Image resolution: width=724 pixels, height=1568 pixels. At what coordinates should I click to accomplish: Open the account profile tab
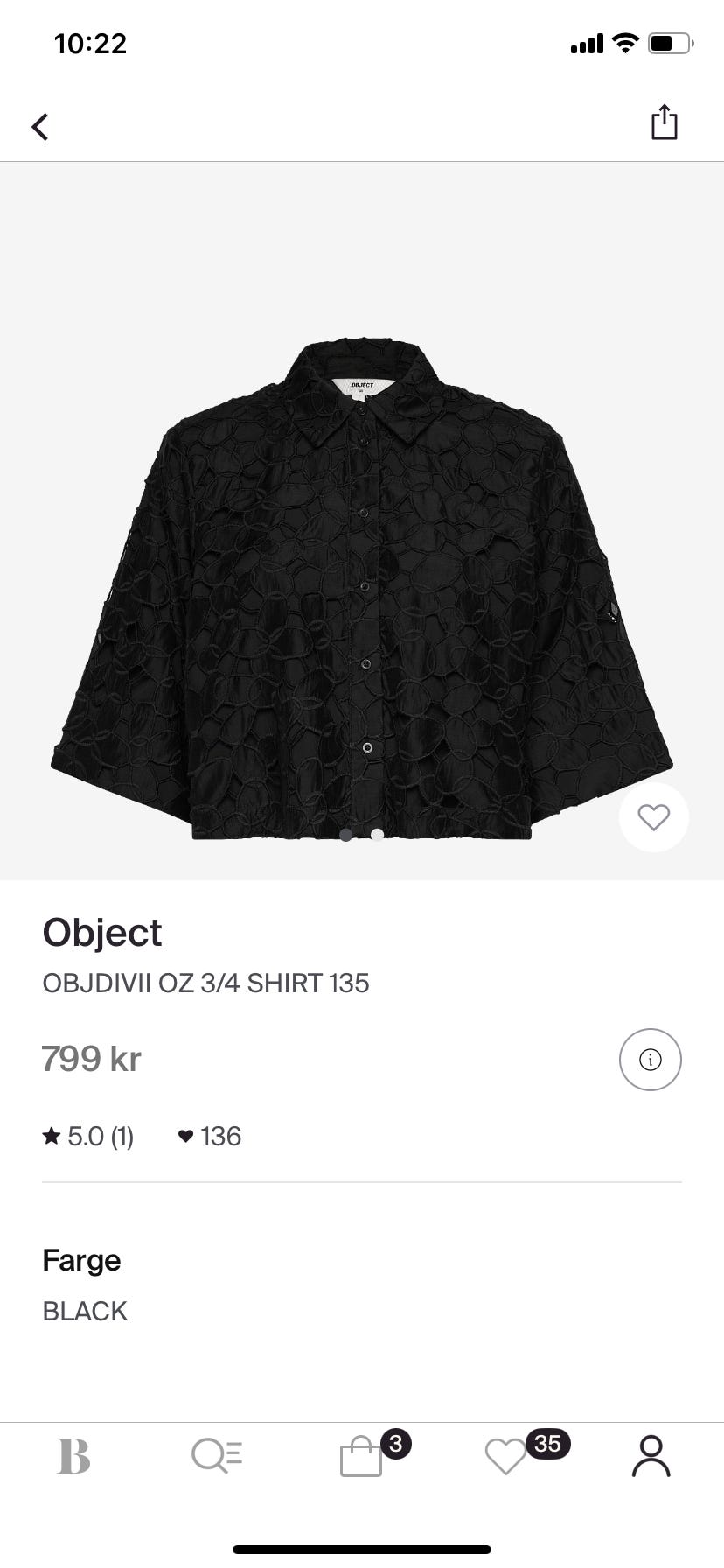pyautogui.click(x=651, y=1457)
